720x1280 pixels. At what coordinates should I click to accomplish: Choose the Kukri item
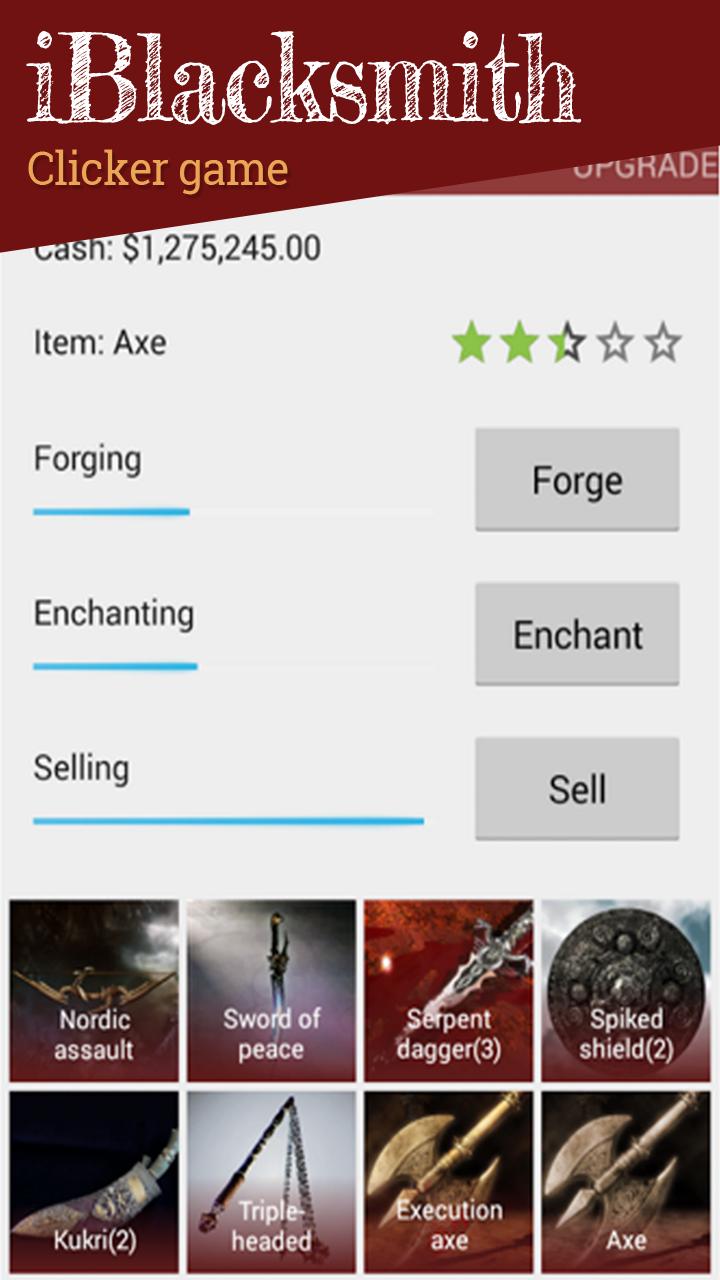[94, 1180]
